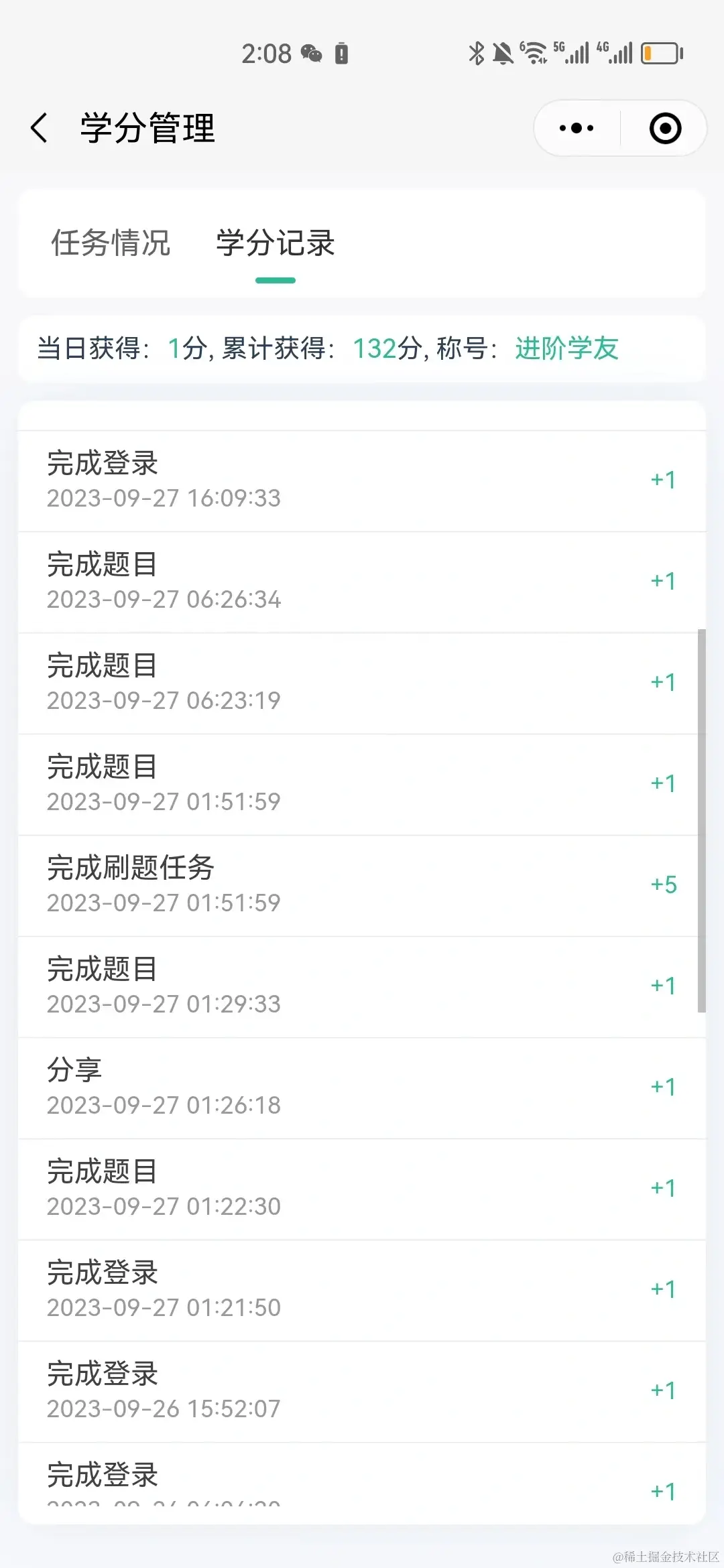Screen dimensions: 724x1568
Task: Switch to the 任务情况 tab
Action: [x=111, y=243]
